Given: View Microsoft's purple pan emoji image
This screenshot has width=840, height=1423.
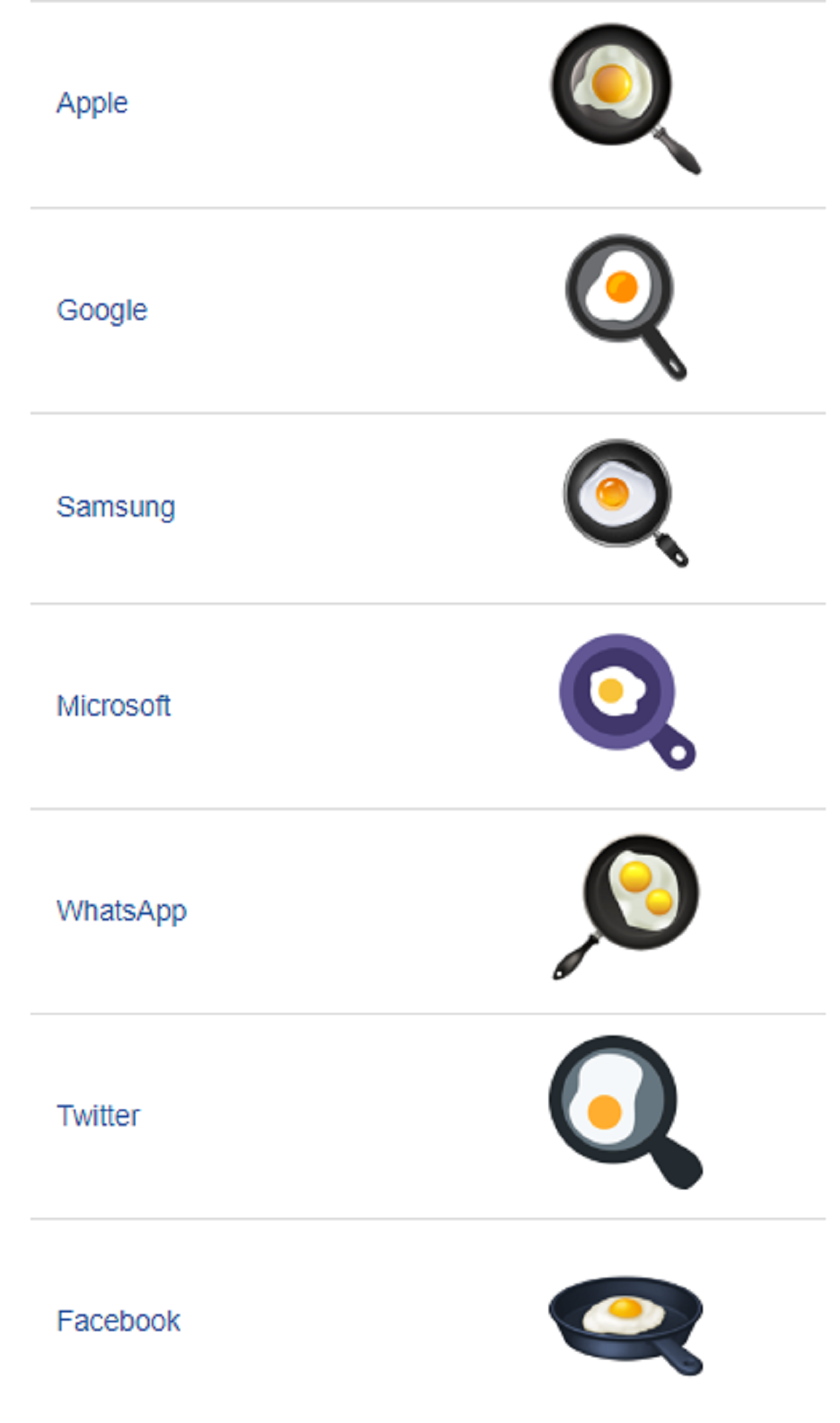Looking at the screenshot, I should (x=627, y=702).
